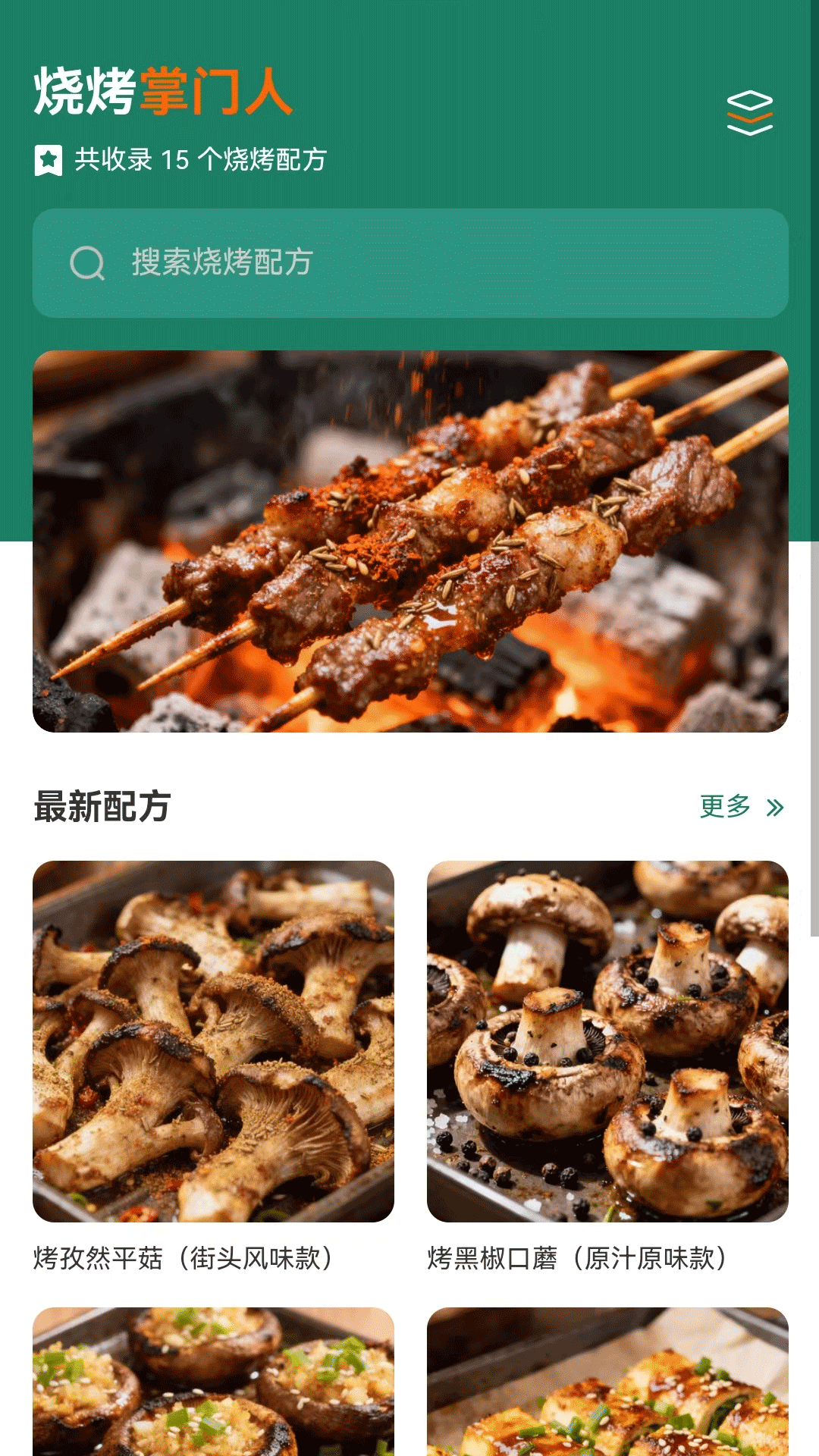Screen dimensions: 819x1456
Task: Expand more recipes with the chevron arrows
Action: [774, 809]
